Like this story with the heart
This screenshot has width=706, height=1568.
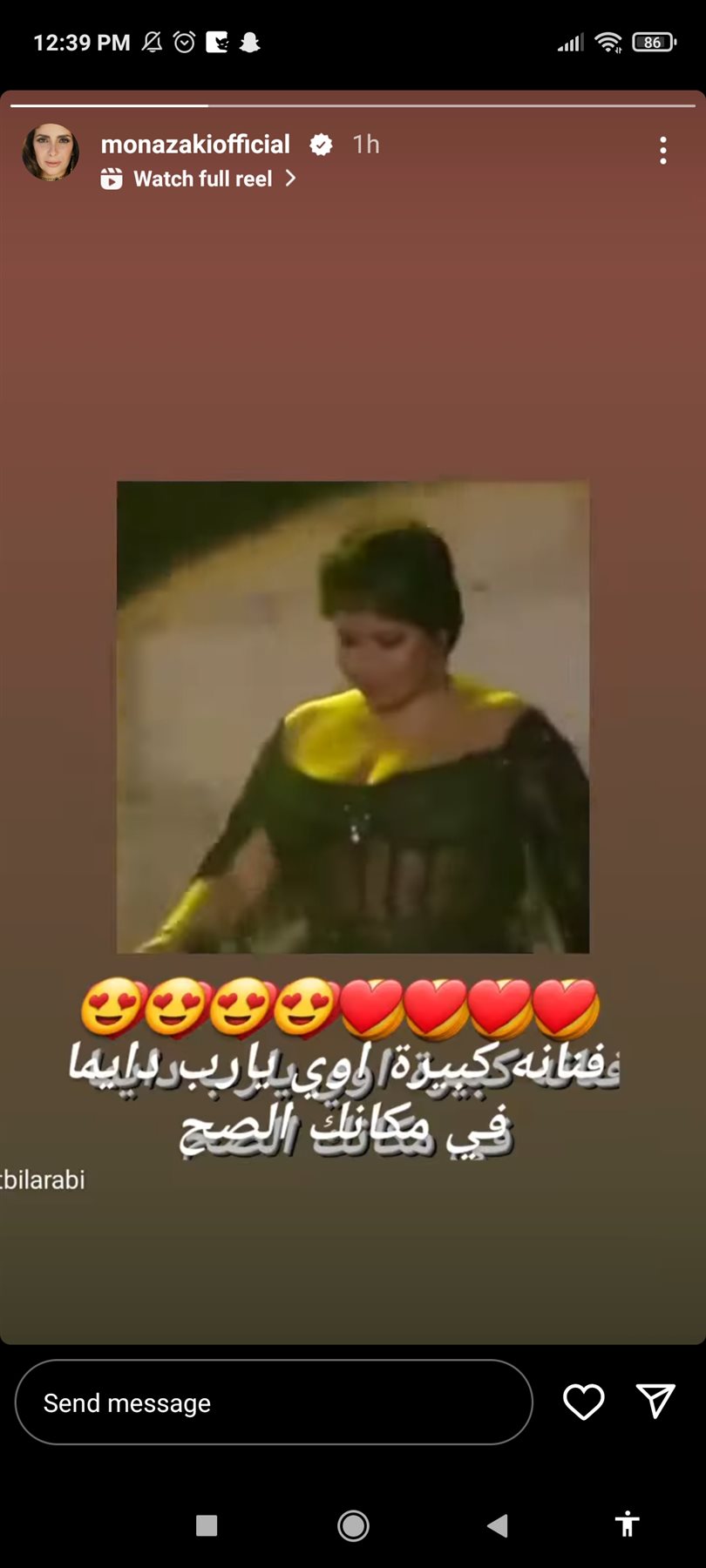583,1402
